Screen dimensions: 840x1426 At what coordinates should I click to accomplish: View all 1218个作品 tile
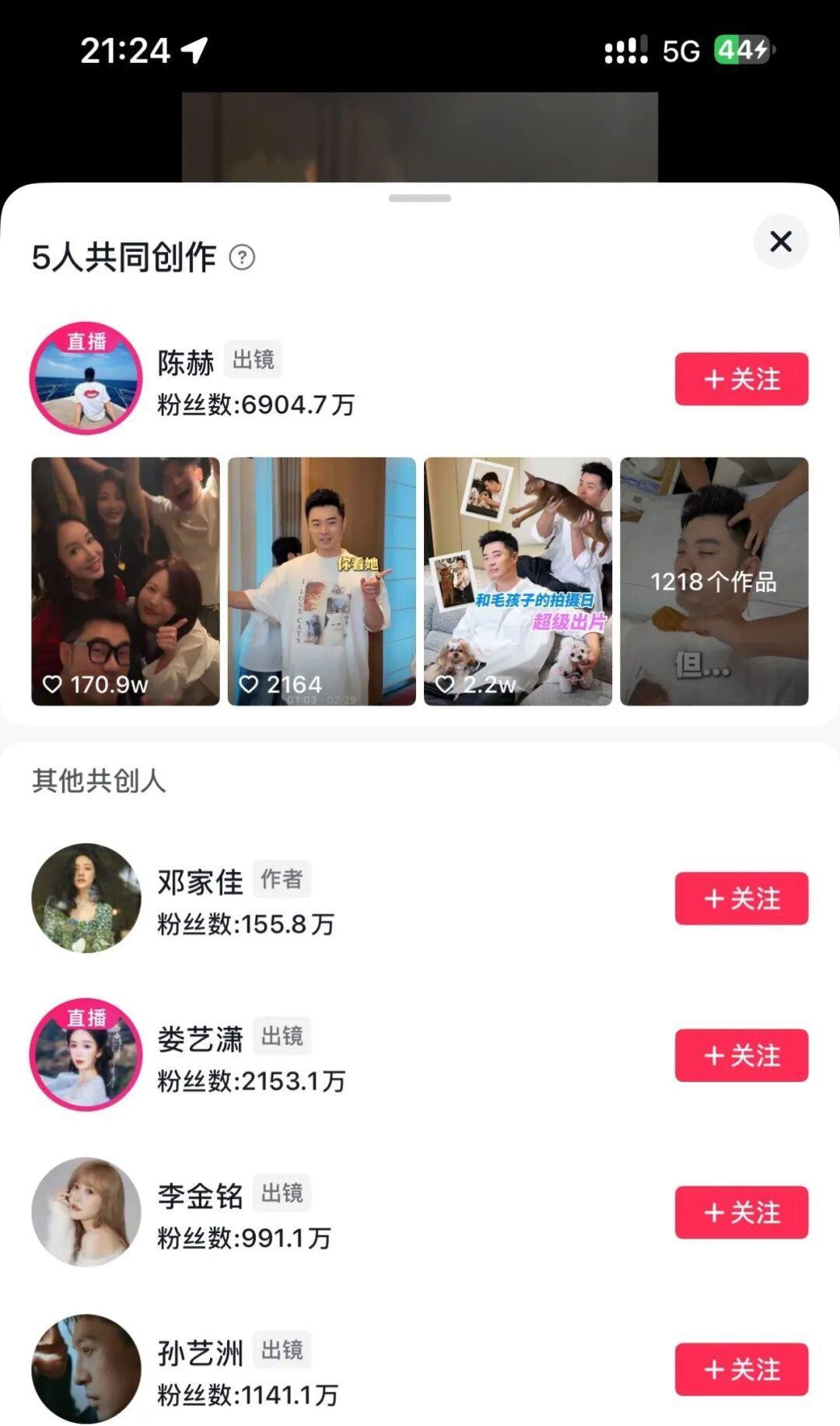(714, 581)
